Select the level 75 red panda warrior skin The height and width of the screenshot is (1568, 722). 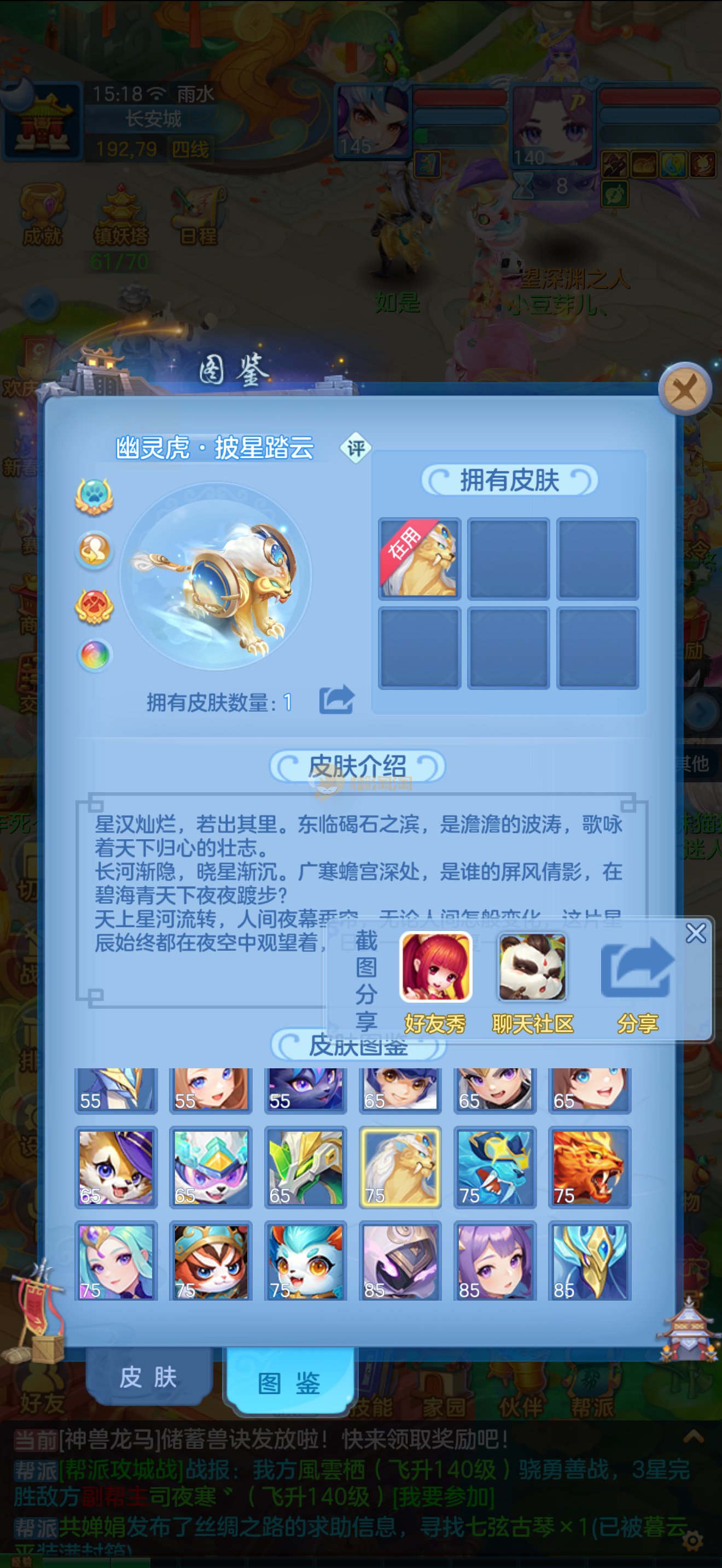211,1261
